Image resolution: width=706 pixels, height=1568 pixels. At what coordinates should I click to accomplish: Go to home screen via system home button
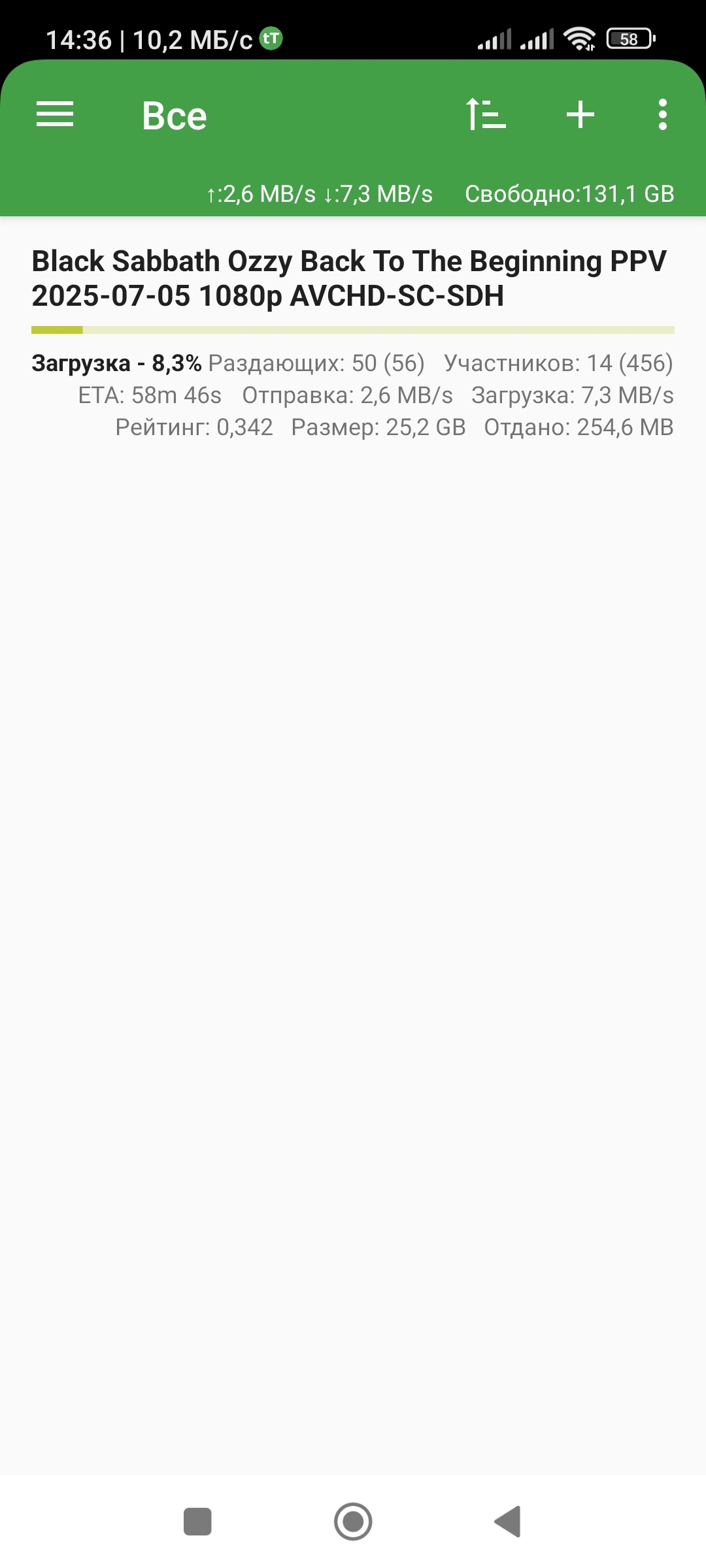(353, 1522)
